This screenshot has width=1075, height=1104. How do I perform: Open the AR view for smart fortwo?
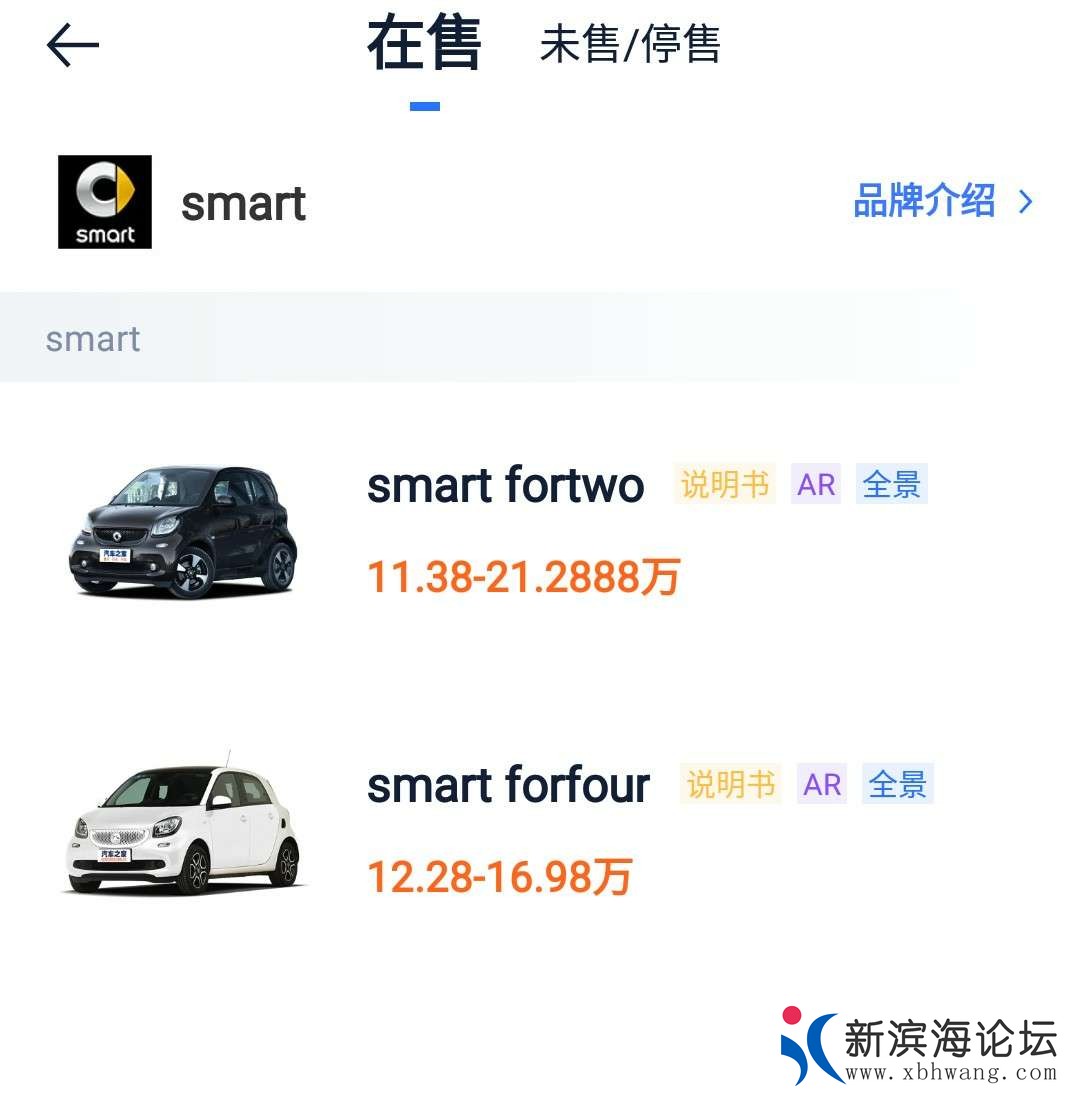[816, 485]
